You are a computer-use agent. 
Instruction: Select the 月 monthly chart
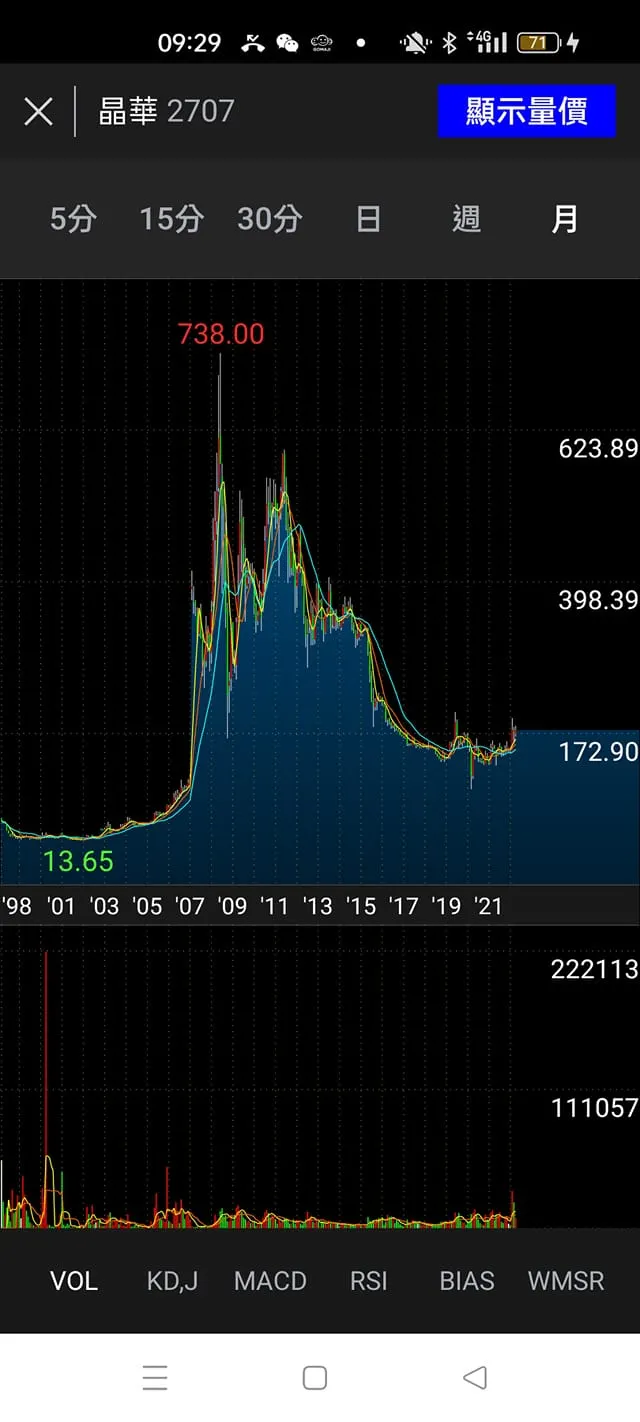click(565, 219)
